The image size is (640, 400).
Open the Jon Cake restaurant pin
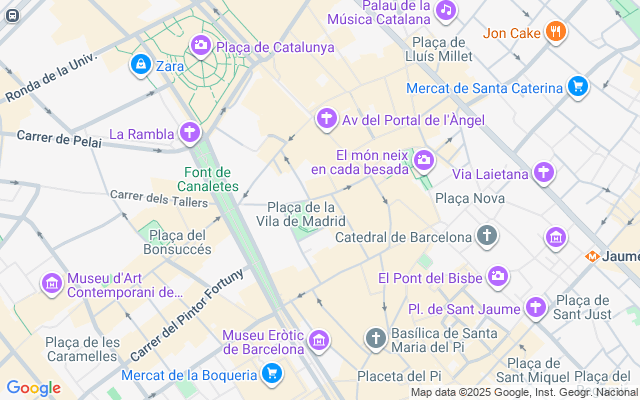click(556, 32)
